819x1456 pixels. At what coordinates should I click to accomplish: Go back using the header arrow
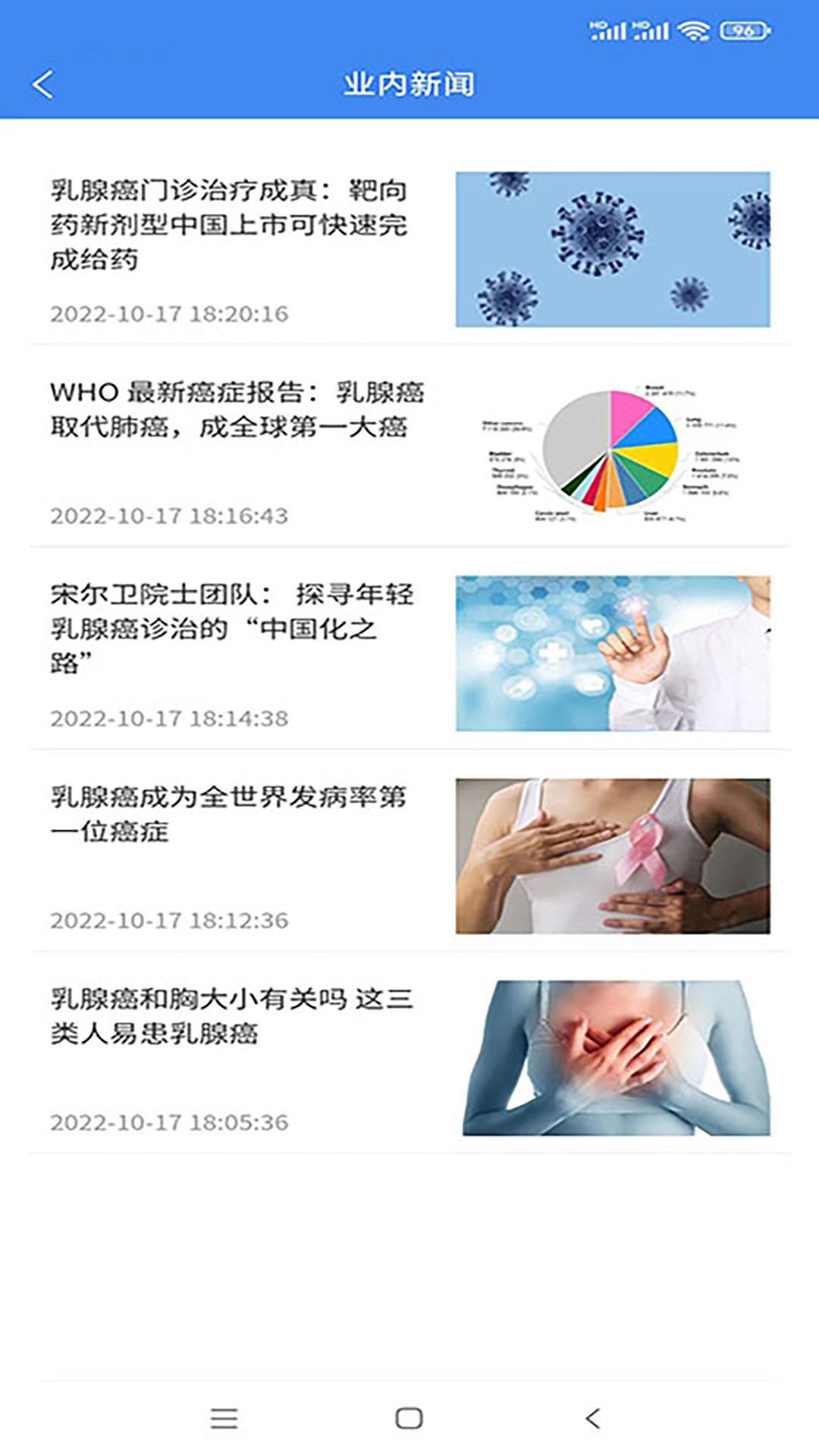[x=43, y=84]
